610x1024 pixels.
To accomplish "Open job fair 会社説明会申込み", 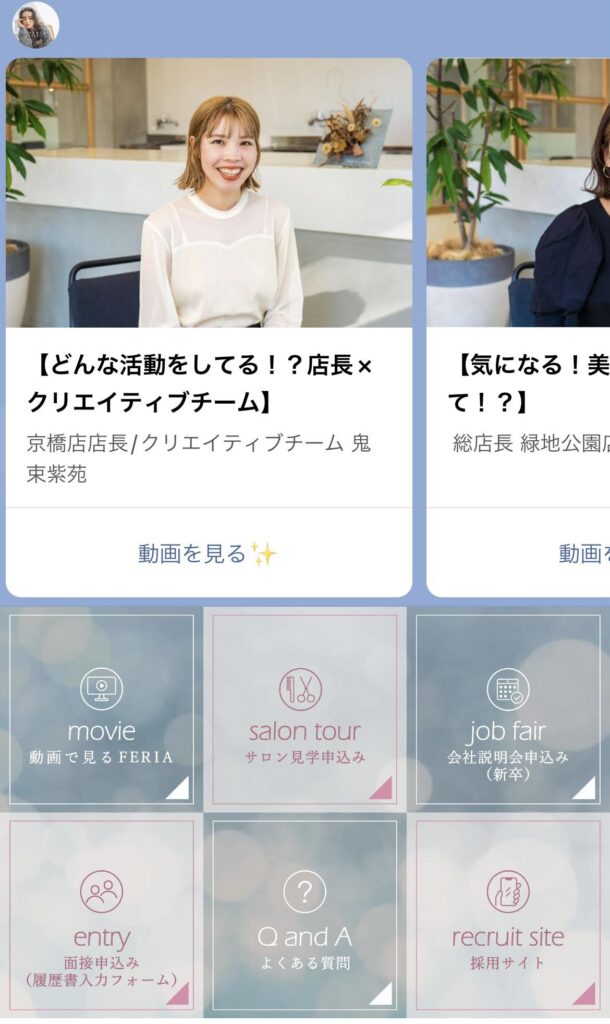I will [508, 709].
